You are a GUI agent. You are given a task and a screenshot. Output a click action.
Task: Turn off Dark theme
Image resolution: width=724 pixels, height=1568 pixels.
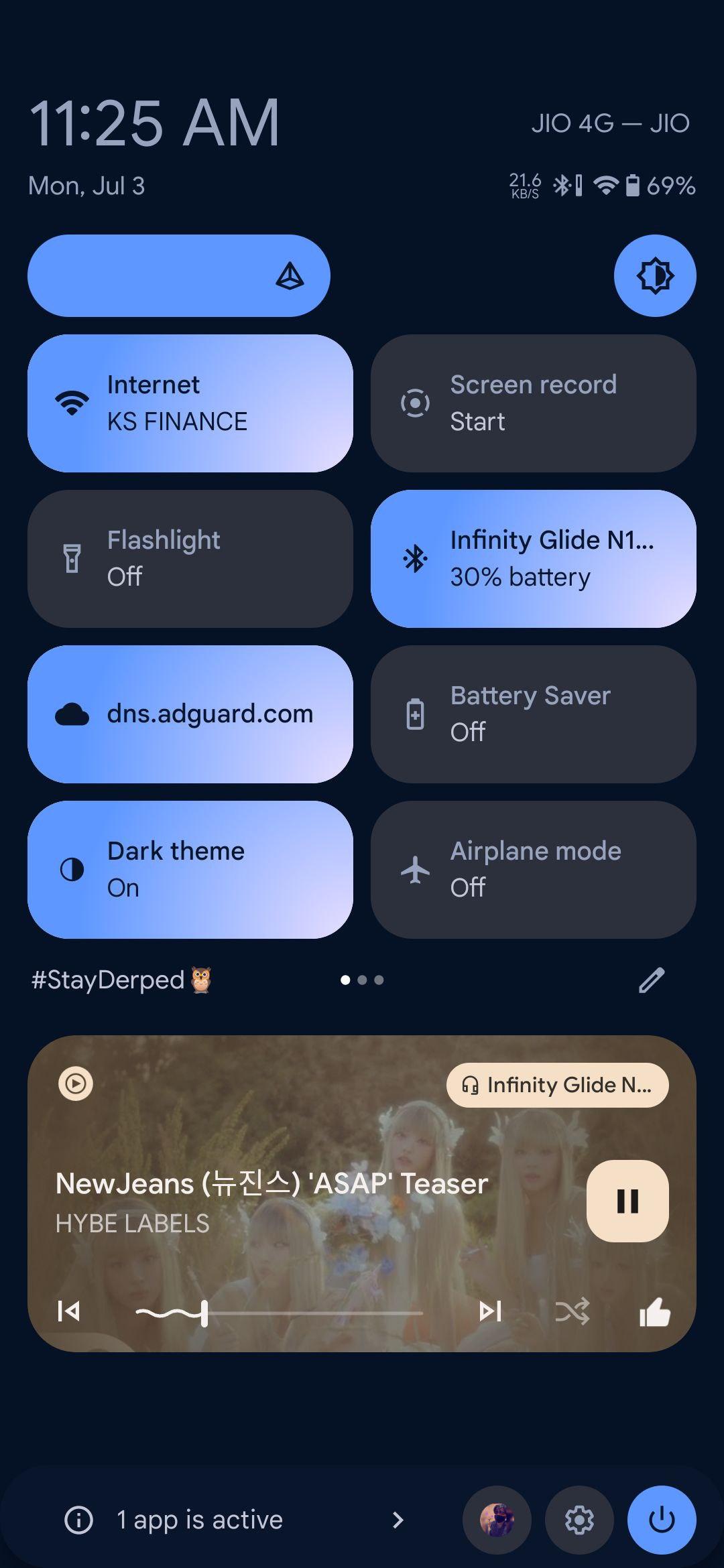click(190, 870)
